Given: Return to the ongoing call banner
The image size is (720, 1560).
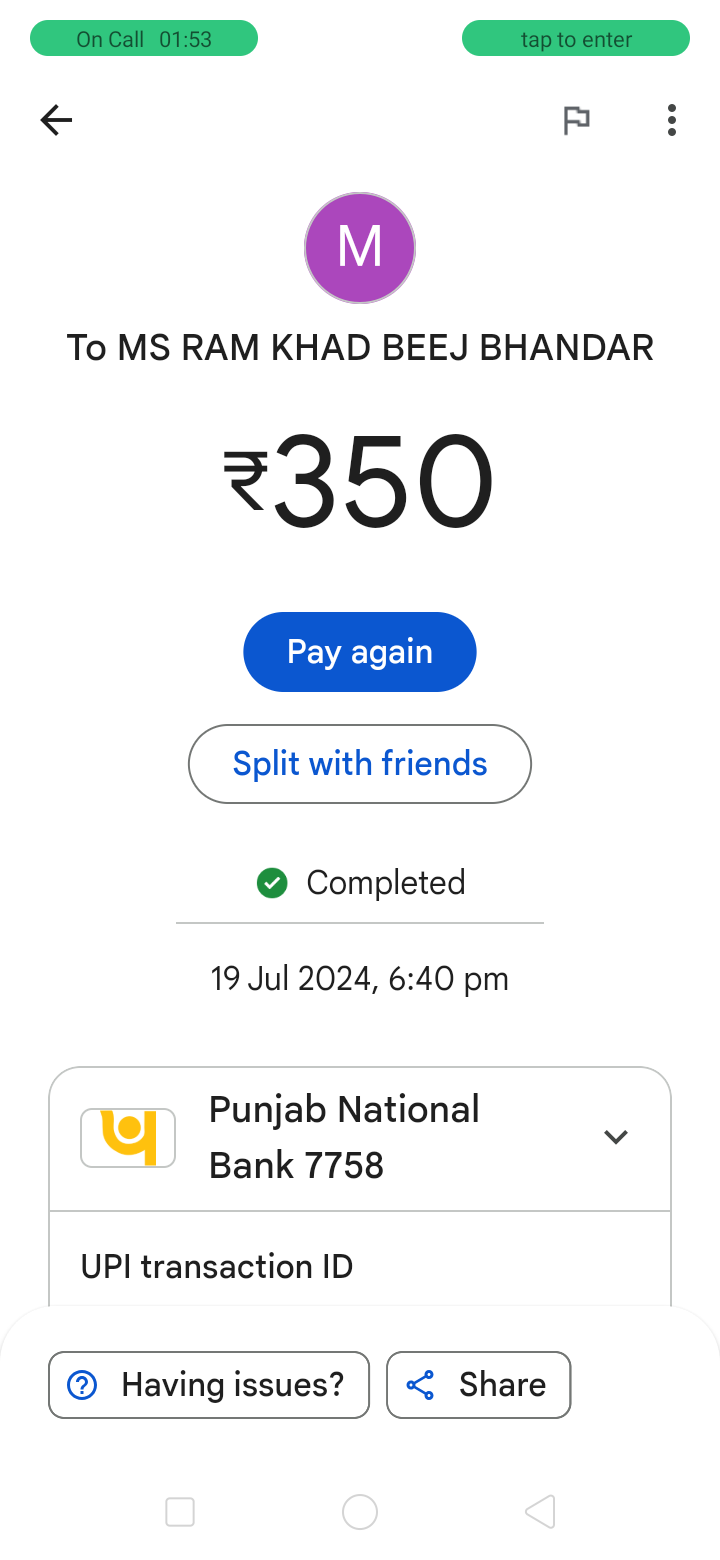Looking at the screenshot, I should 144,39.
